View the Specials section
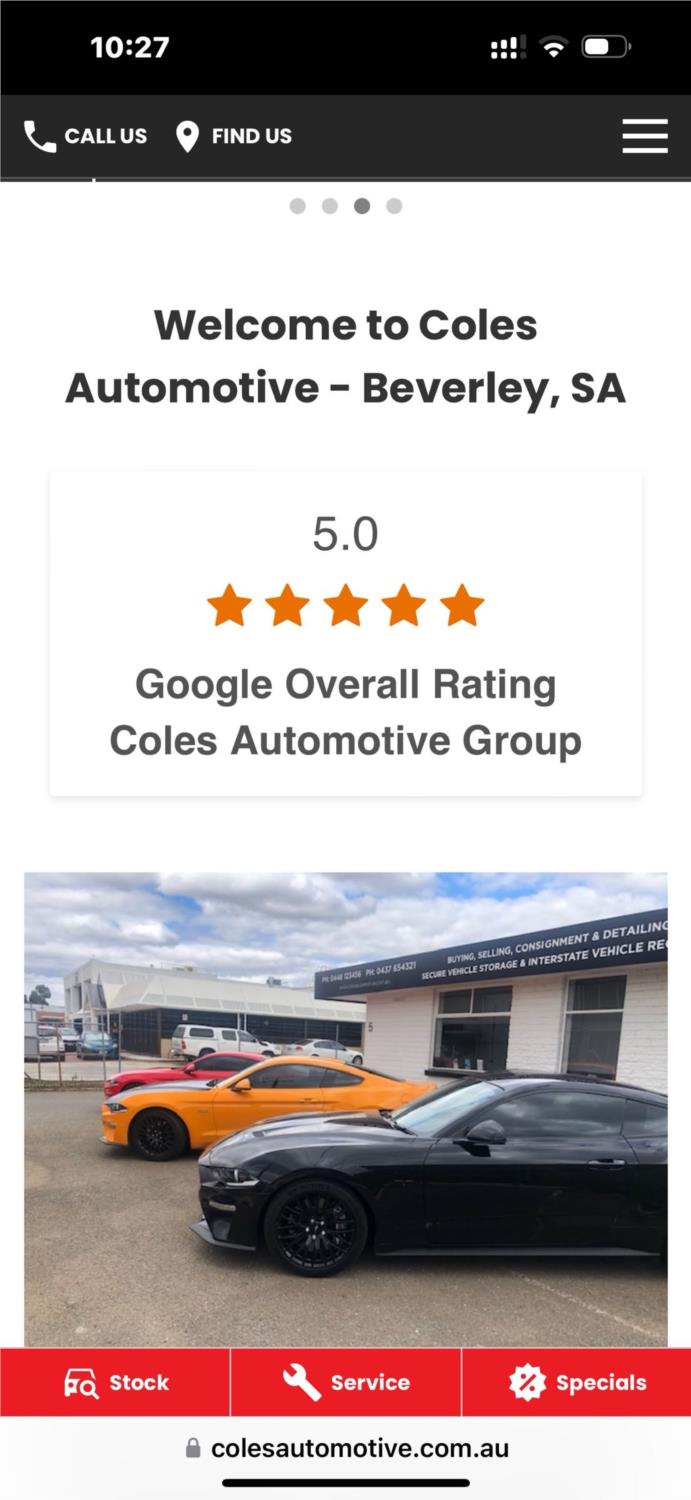The height and width of the screenshot is (1500, 691). (x=577, y=1383)
